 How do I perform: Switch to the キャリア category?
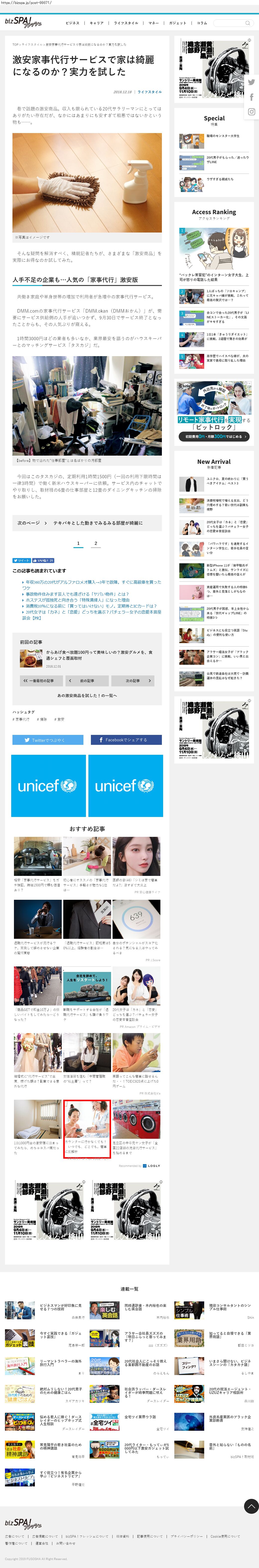pyautogui.click(x=96, y=23)
